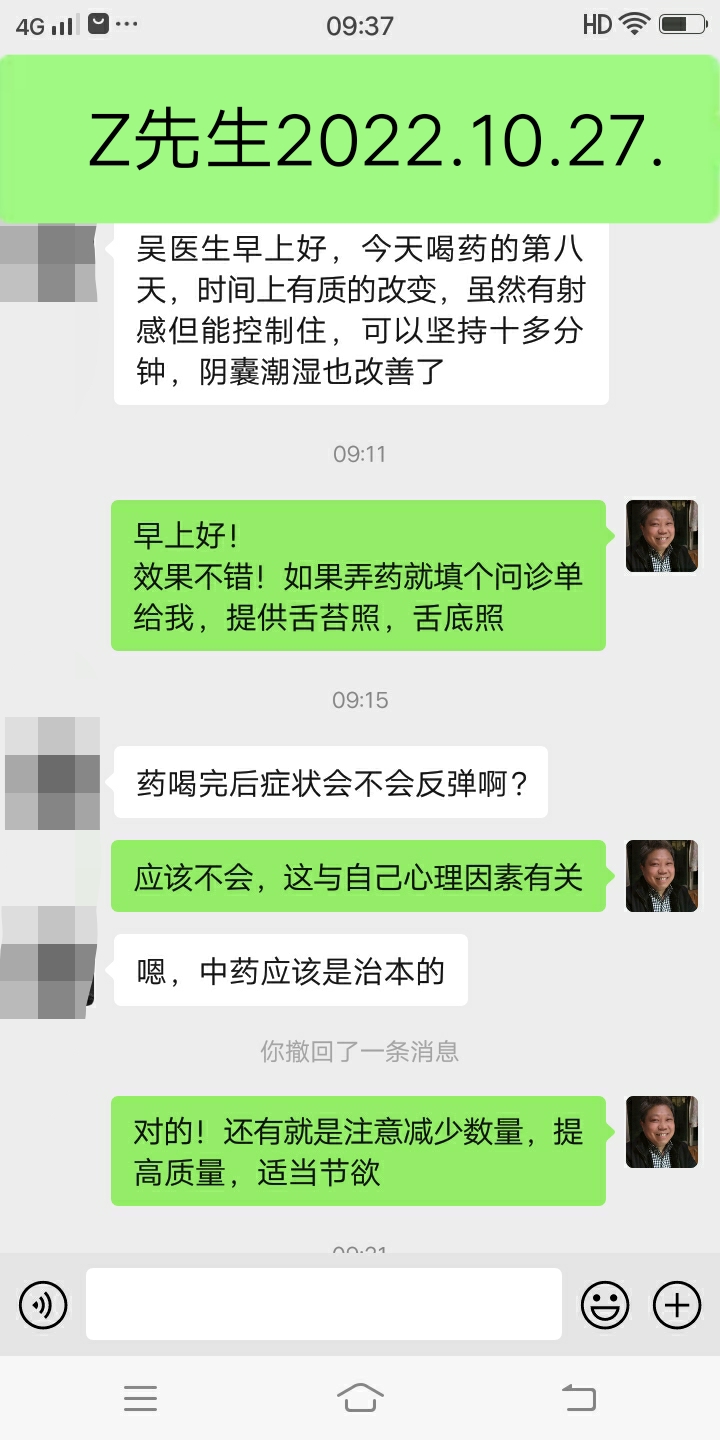The image size is (720, 1440).
Task: Return to the home screen
Action: (360, 1397)
